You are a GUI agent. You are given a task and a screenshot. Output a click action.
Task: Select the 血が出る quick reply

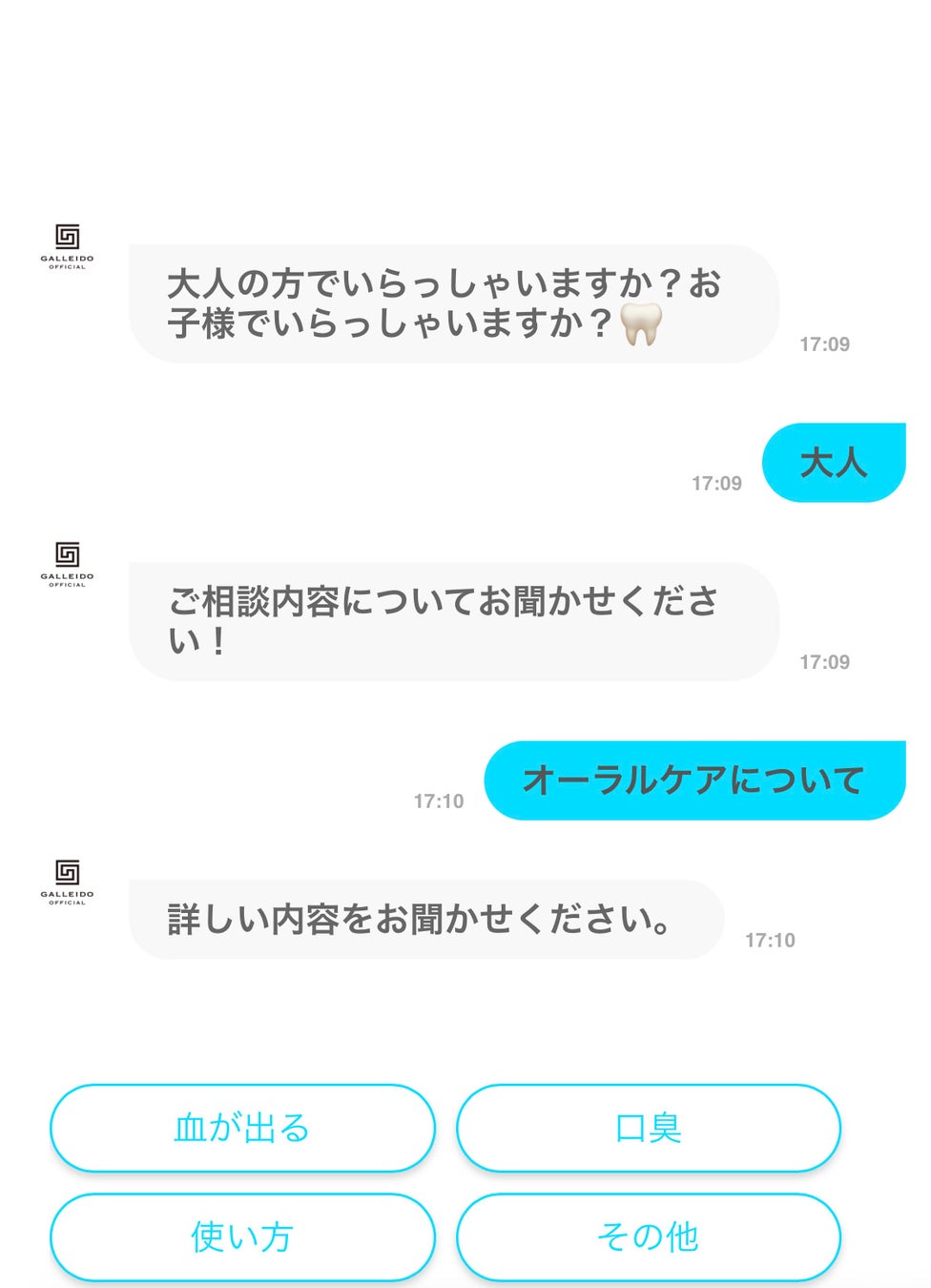coord(242,1128)
